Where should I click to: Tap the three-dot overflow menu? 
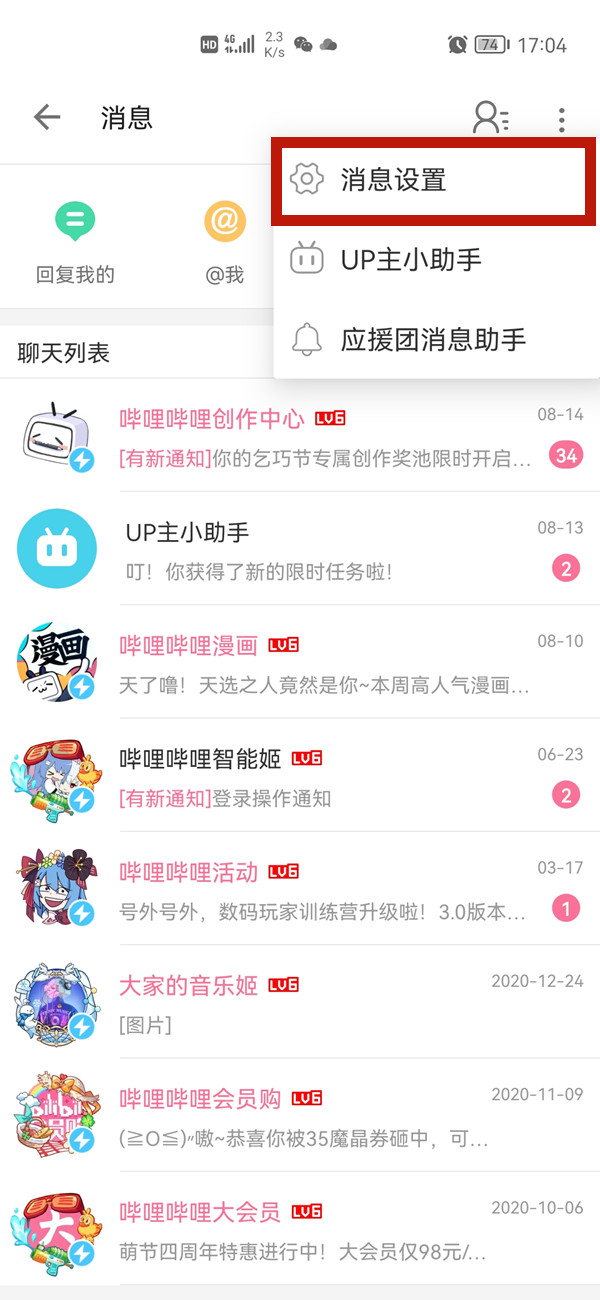(x=562, y=120)
